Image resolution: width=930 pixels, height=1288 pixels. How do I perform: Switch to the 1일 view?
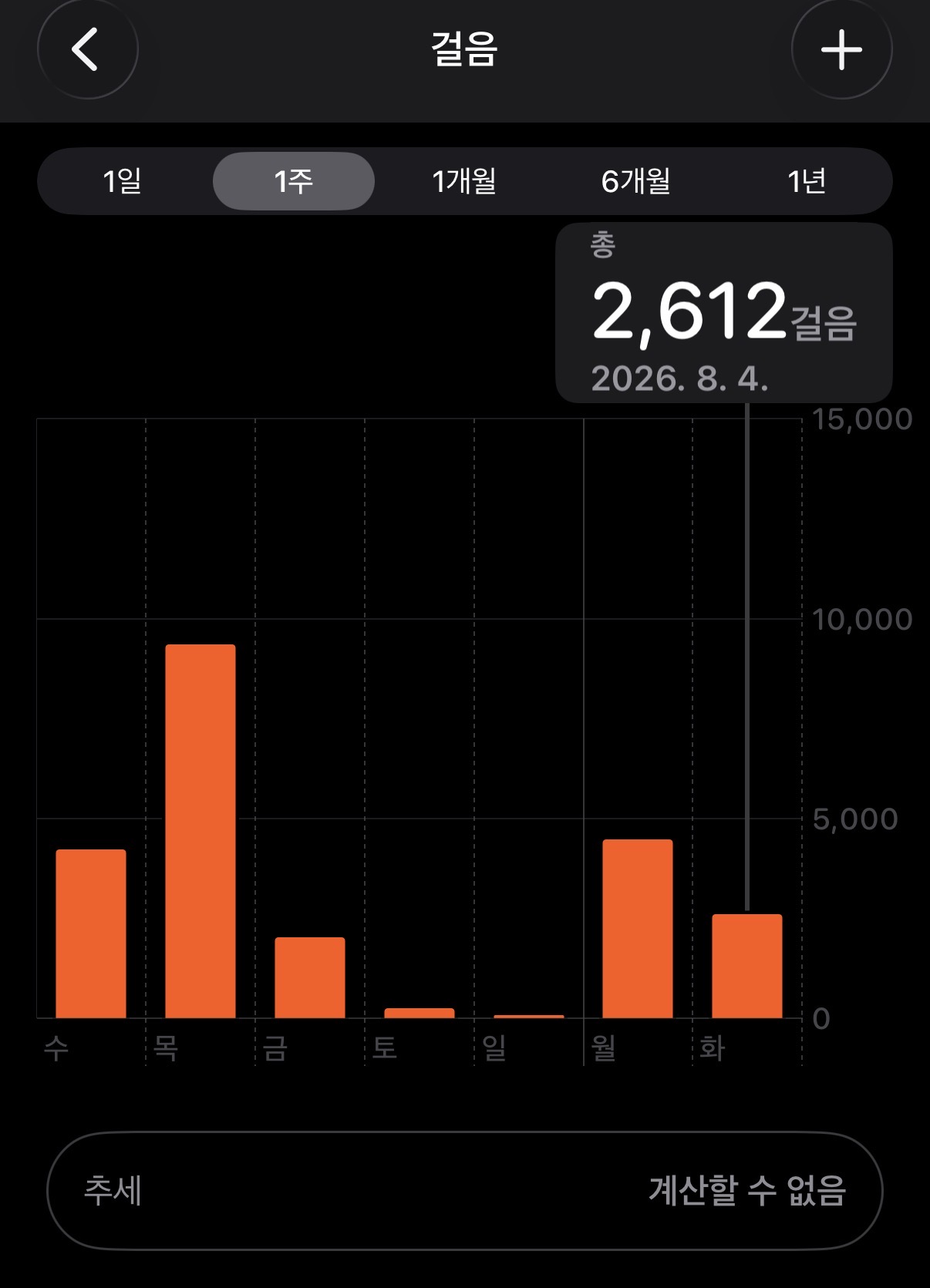pyautogui.click(x=123, y=181)
